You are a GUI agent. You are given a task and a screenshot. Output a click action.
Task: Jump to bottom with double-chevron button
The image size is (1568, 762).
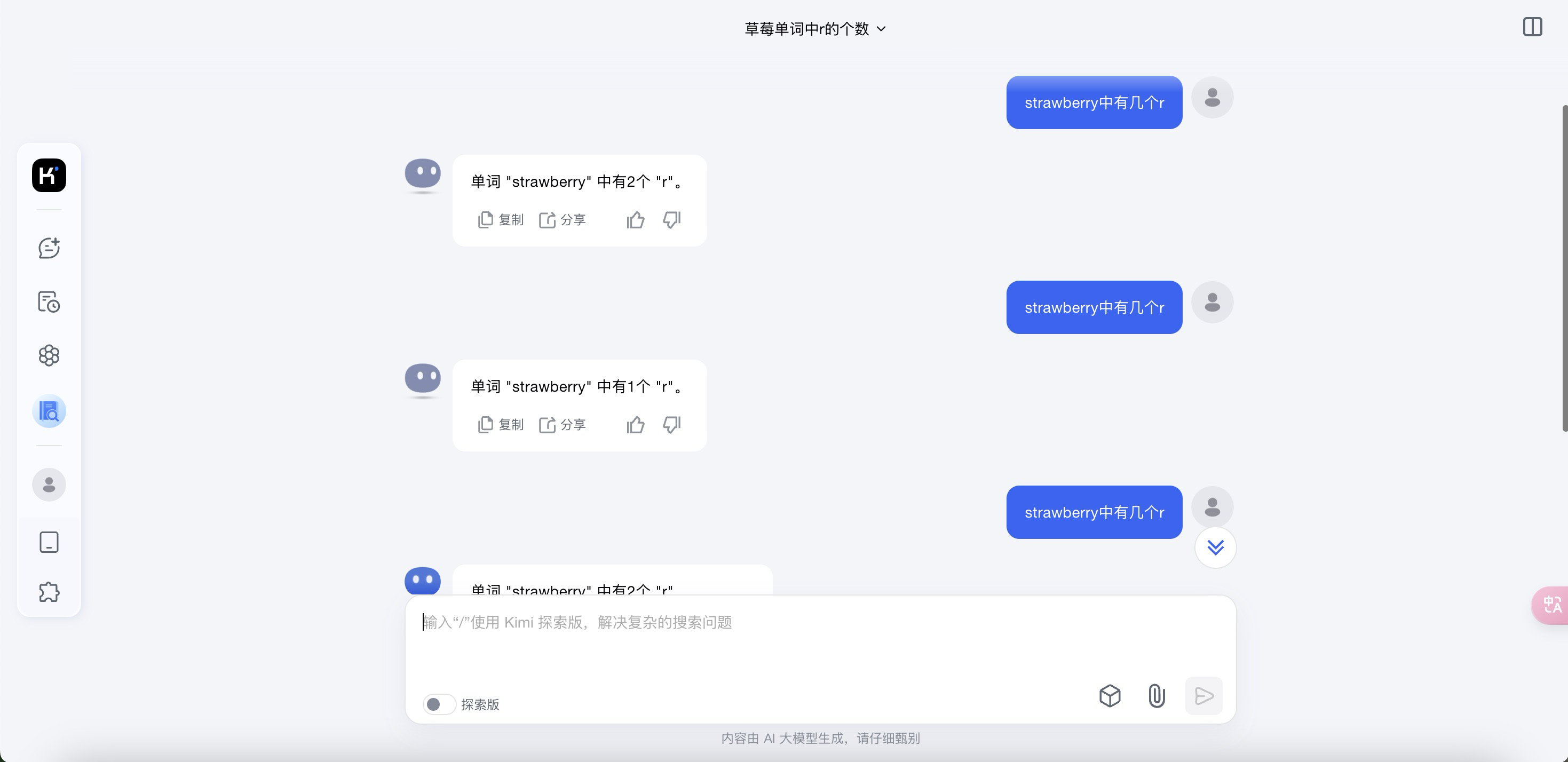tap(1215, 548)
